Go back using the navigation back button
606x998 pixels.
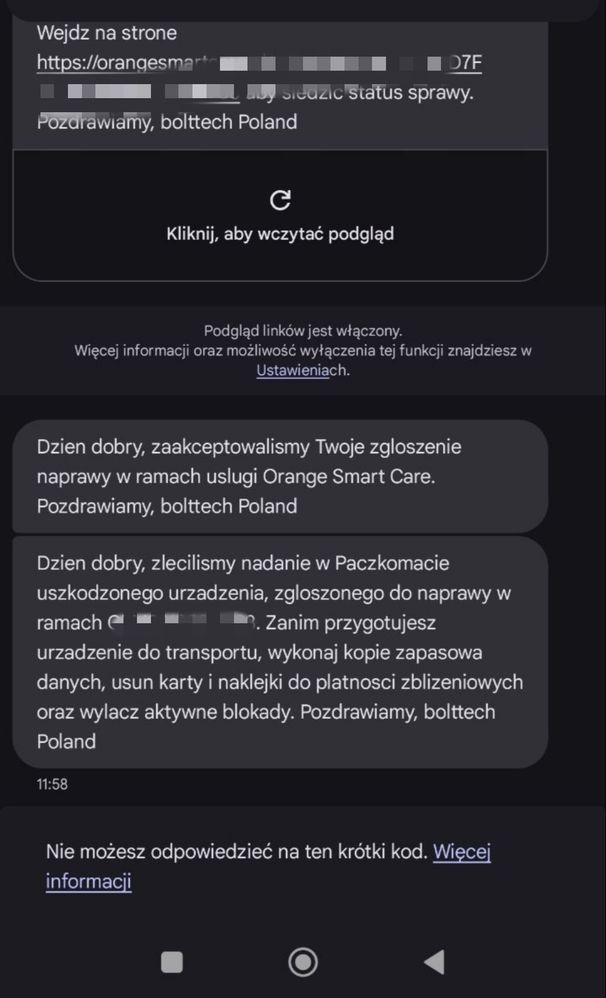point(434,962)
